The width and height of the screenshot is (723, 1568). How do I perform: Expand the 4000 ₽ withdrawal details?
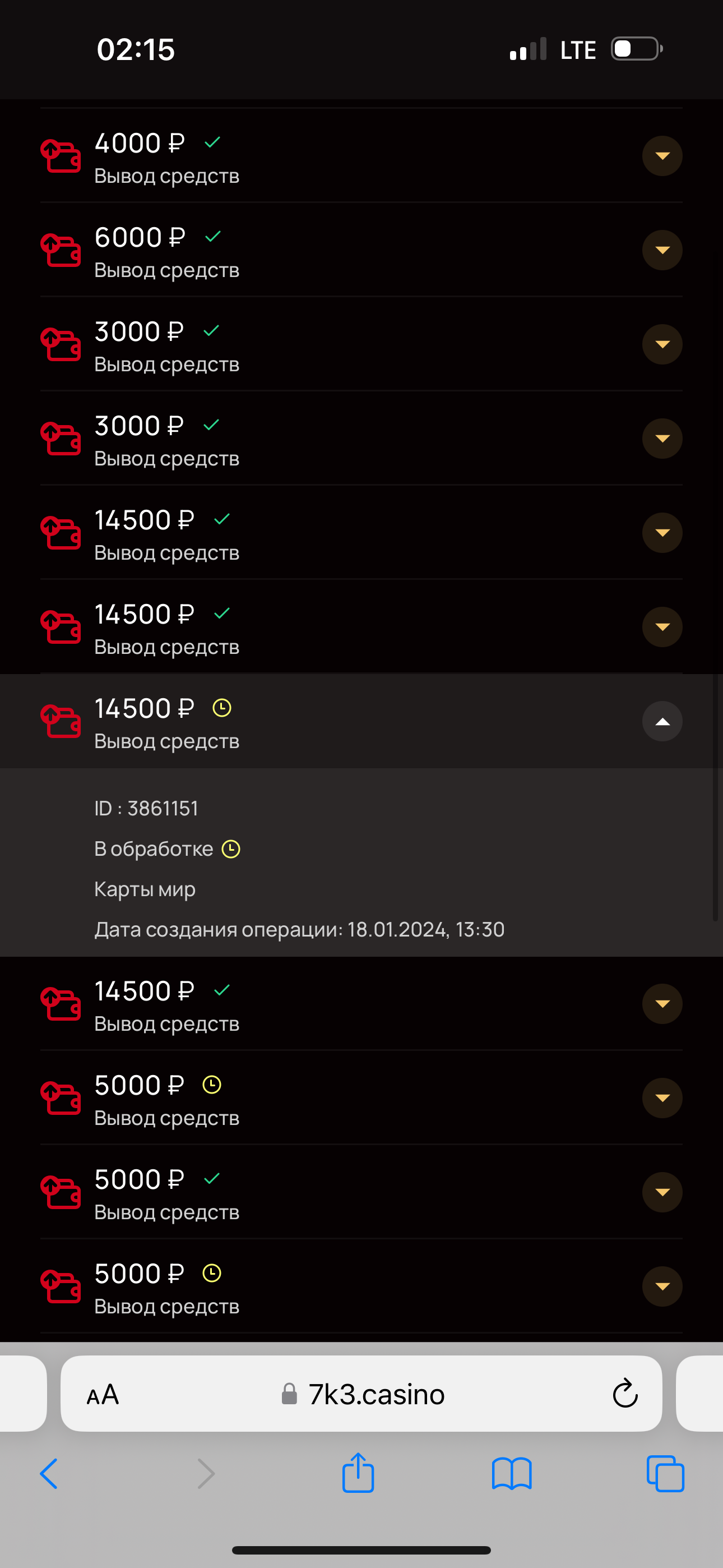click(661, 156)
